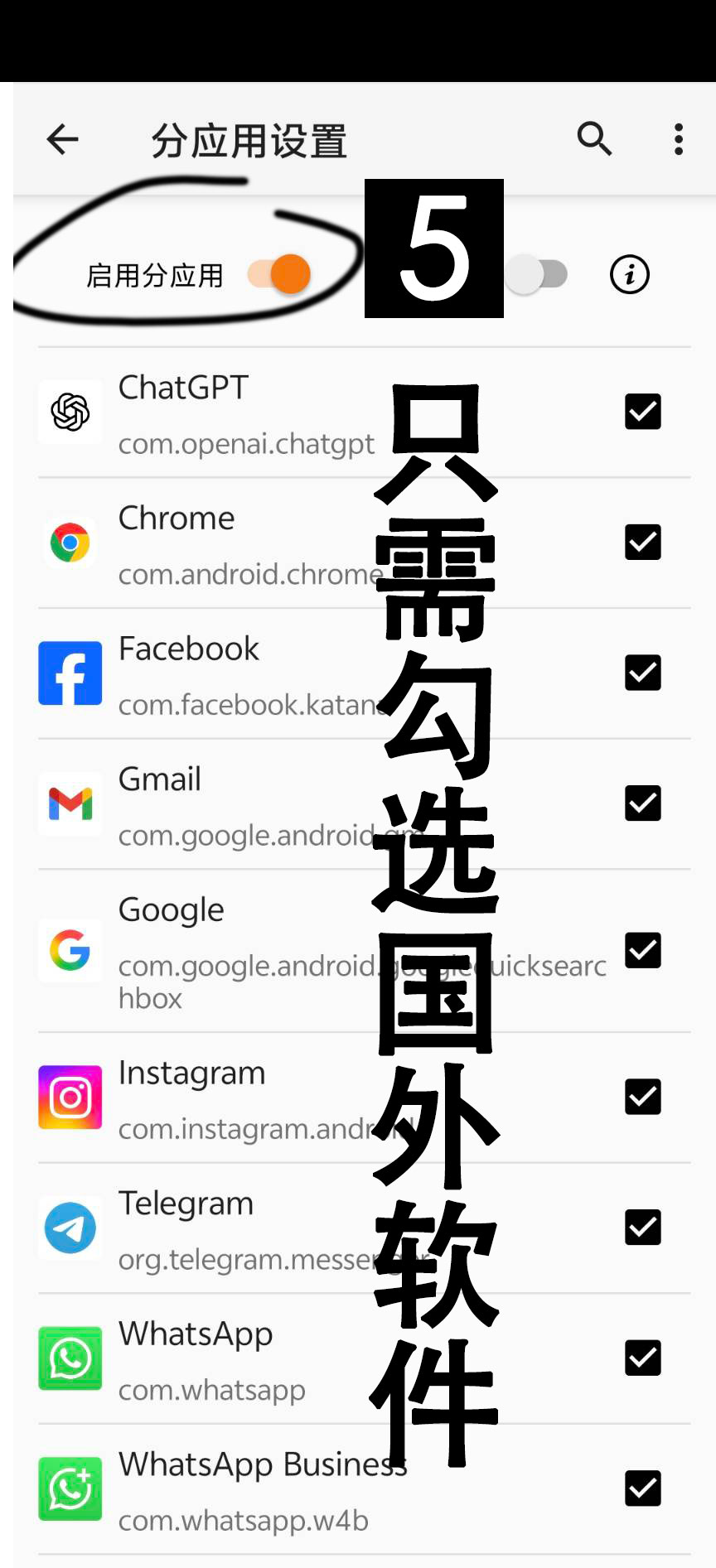The width and height of the screenshot is (716, 1568).
Task: Tap the Telegram app icon
Action: (70, 1228)
